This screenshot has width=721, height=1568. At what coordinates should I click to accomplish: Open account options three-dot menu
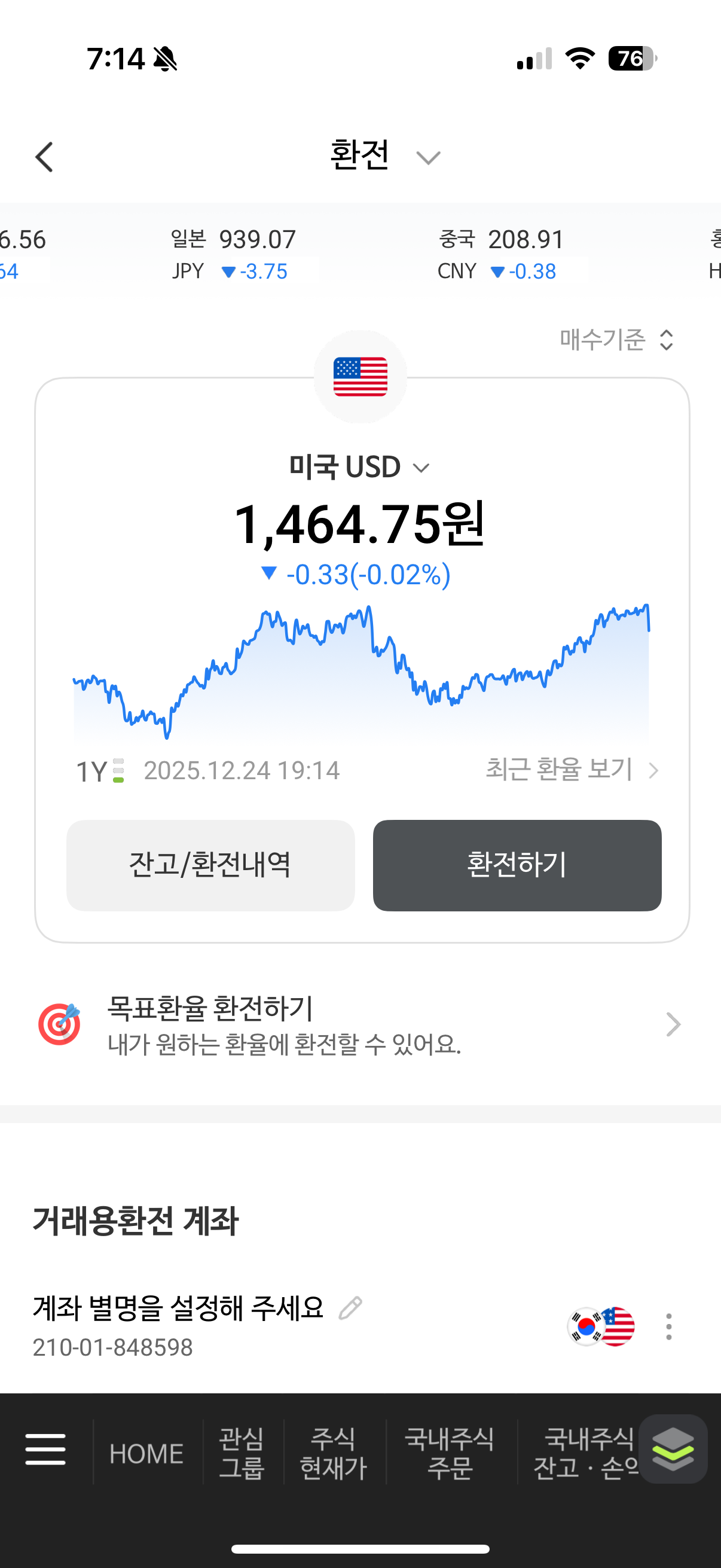click(668, 1326)
